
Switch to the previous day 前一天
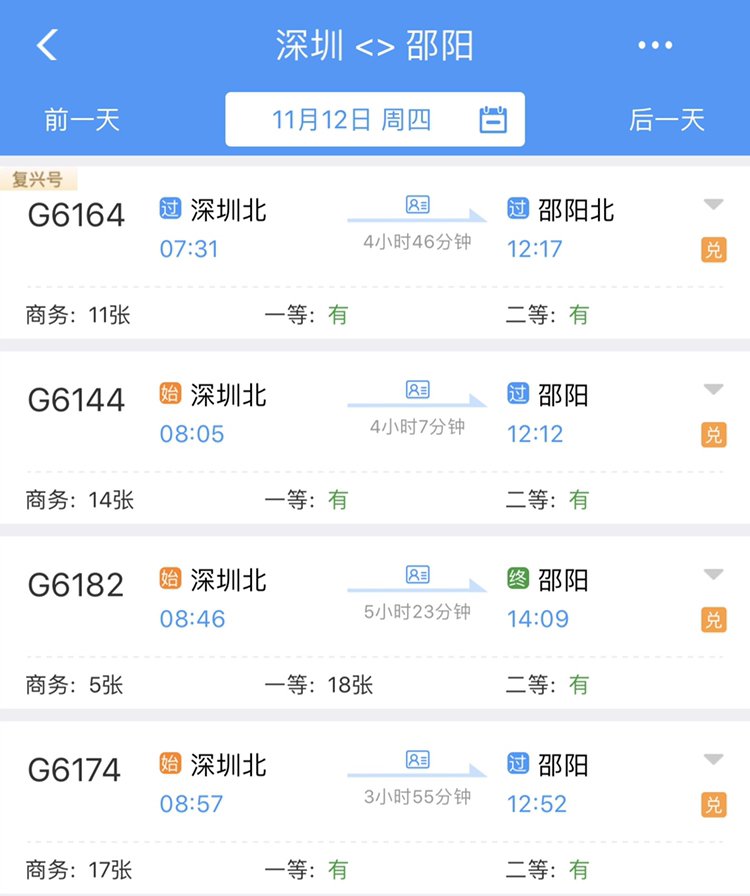click(84, 118)
